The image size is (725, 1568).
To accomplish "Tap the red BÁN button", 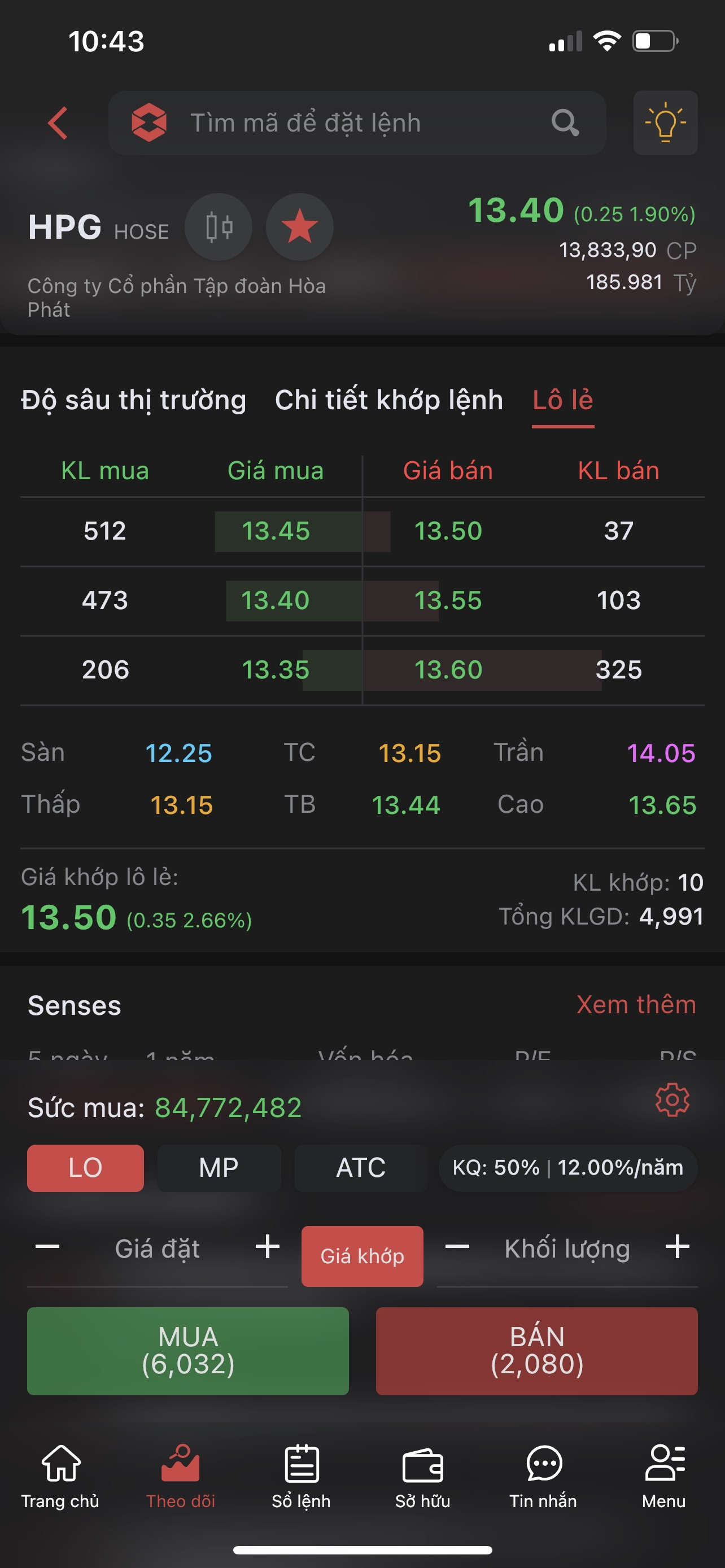I will coord(536,1351).
